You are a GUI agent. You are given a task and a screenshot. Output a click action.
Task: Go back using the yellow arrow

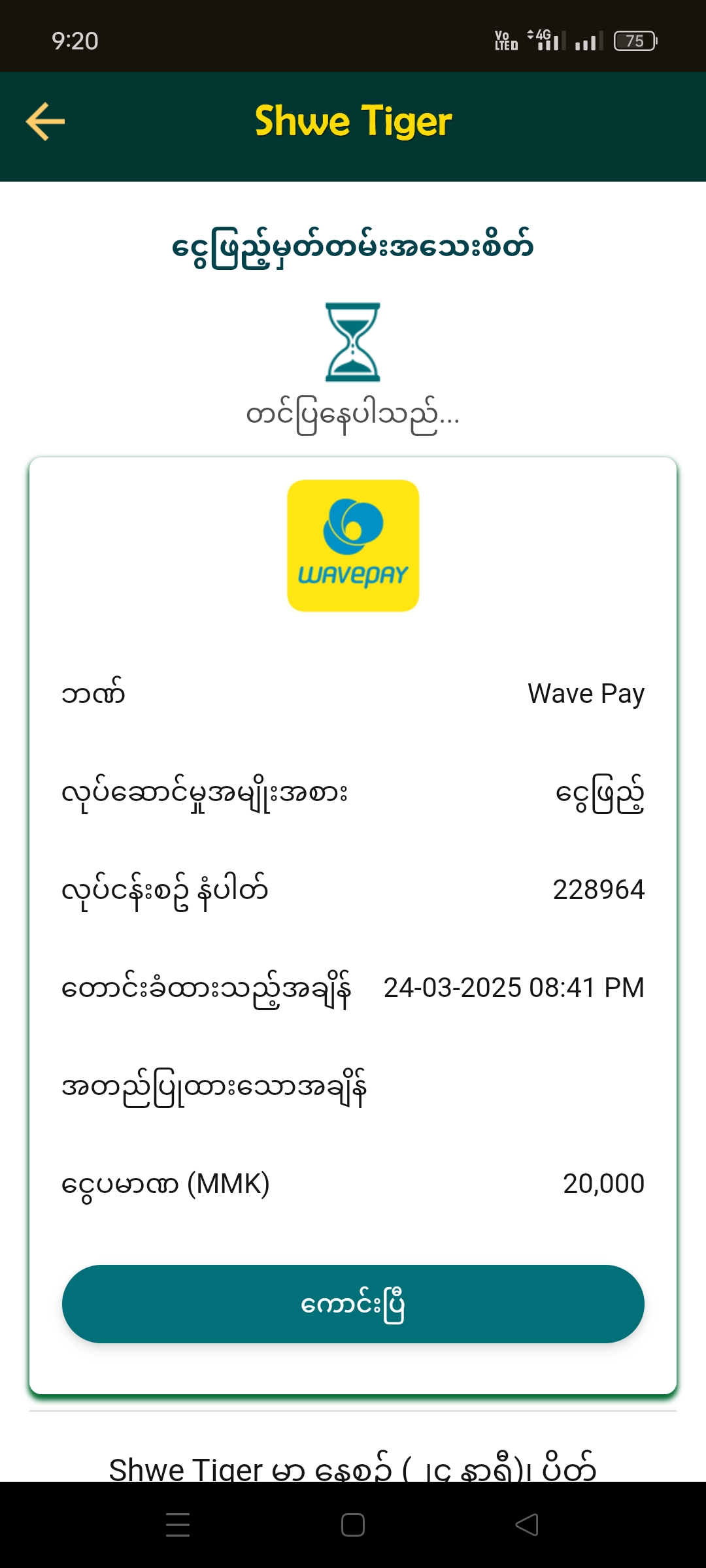45,122
